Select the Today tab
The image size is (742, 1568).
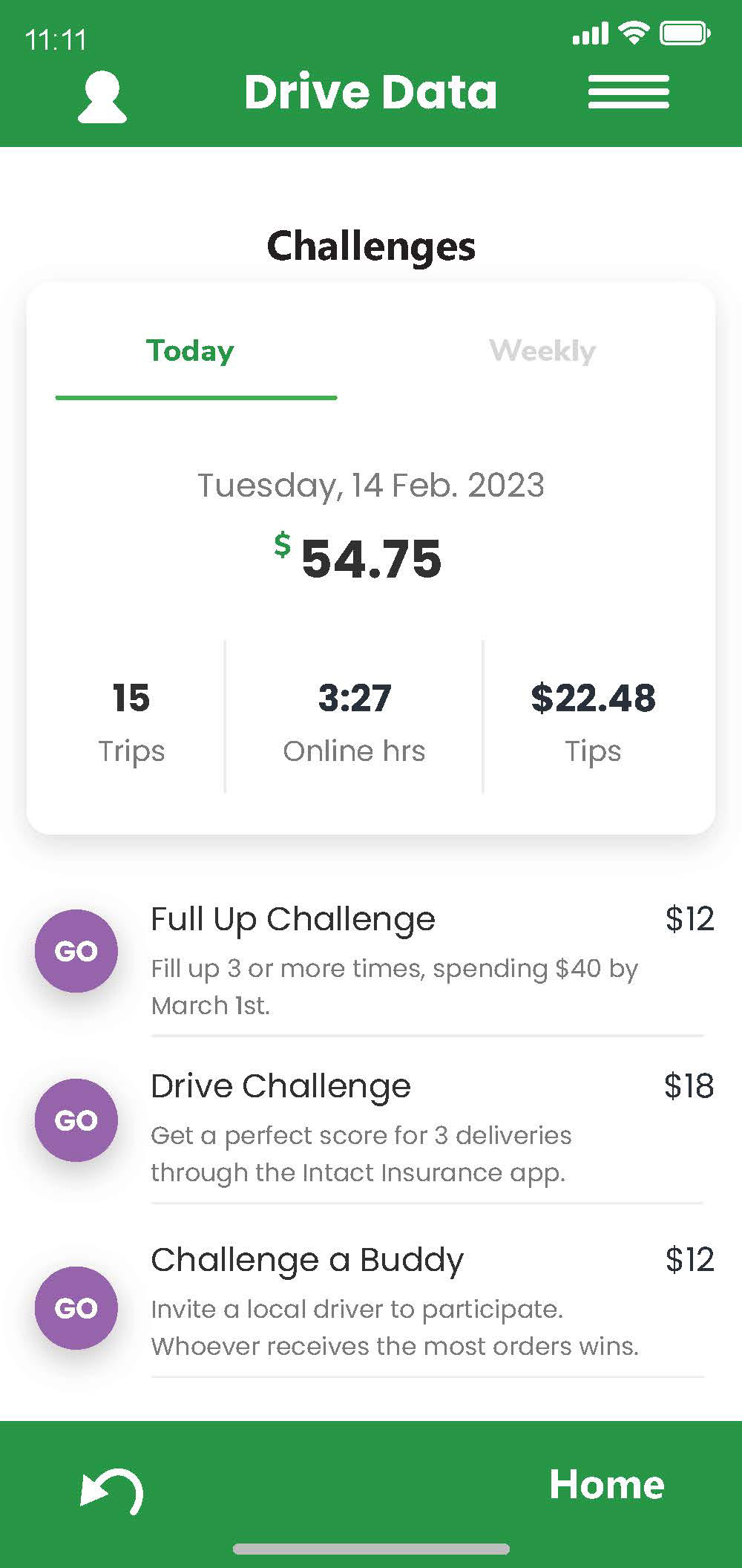coord(191,350)
